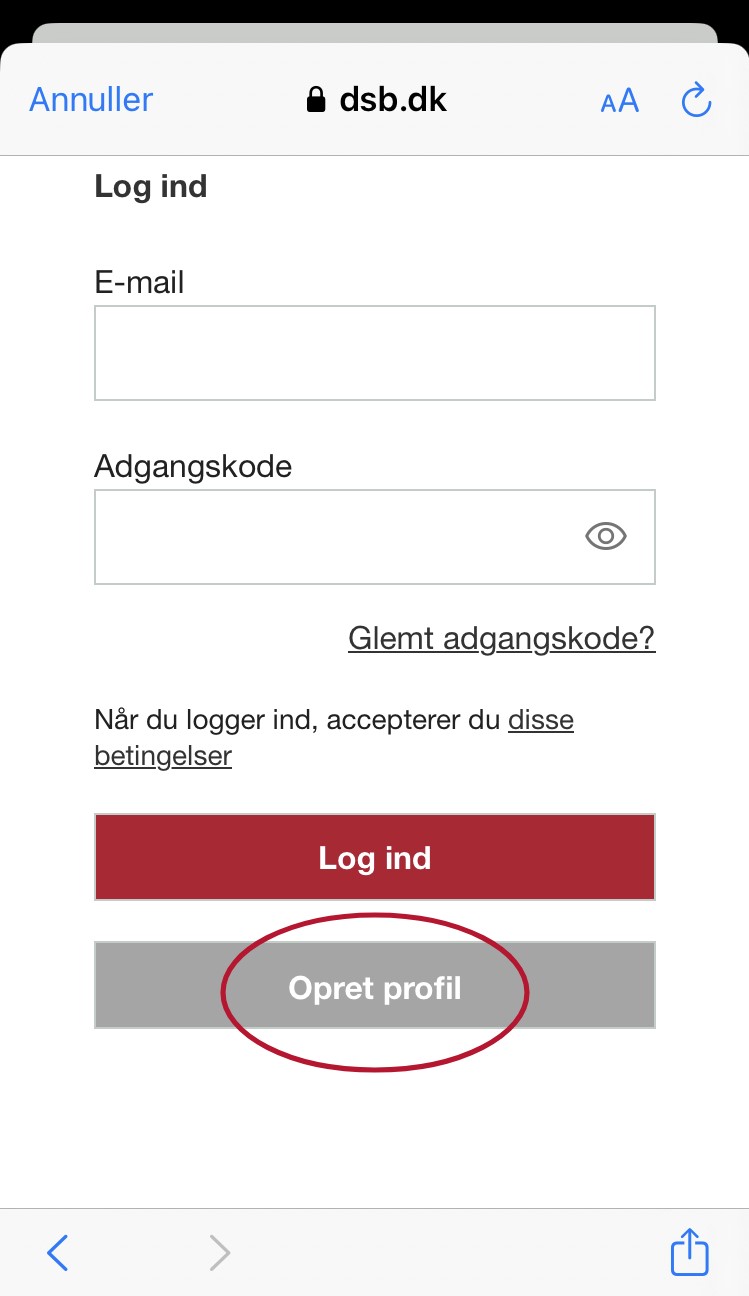Viewport: 749px width, 1296px height.
Task: Reveal the password using the eye icon
Action: tap(605, 537)
